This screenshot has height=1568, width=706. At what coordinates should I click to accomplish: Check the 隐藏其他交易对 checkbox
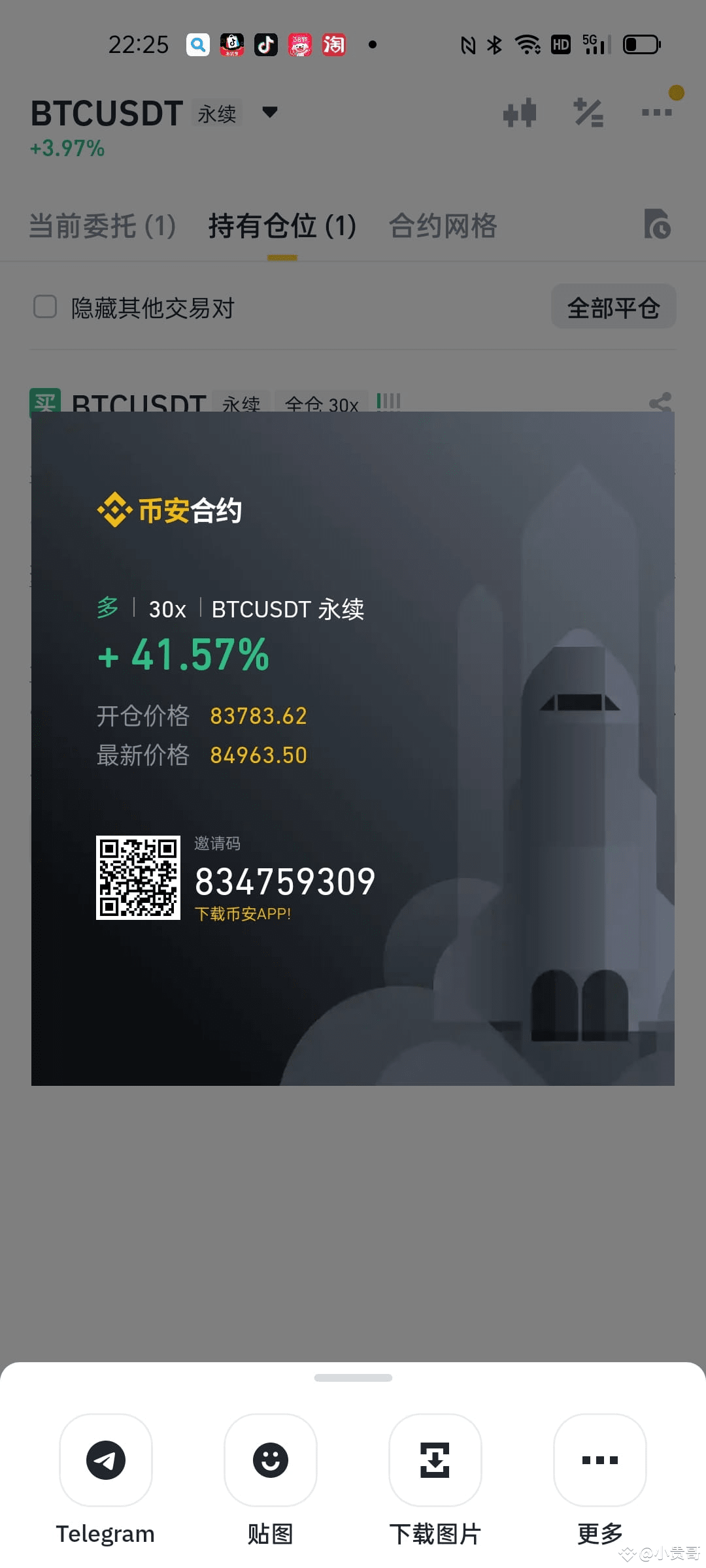pyautogui.click(x=44, y=307)
